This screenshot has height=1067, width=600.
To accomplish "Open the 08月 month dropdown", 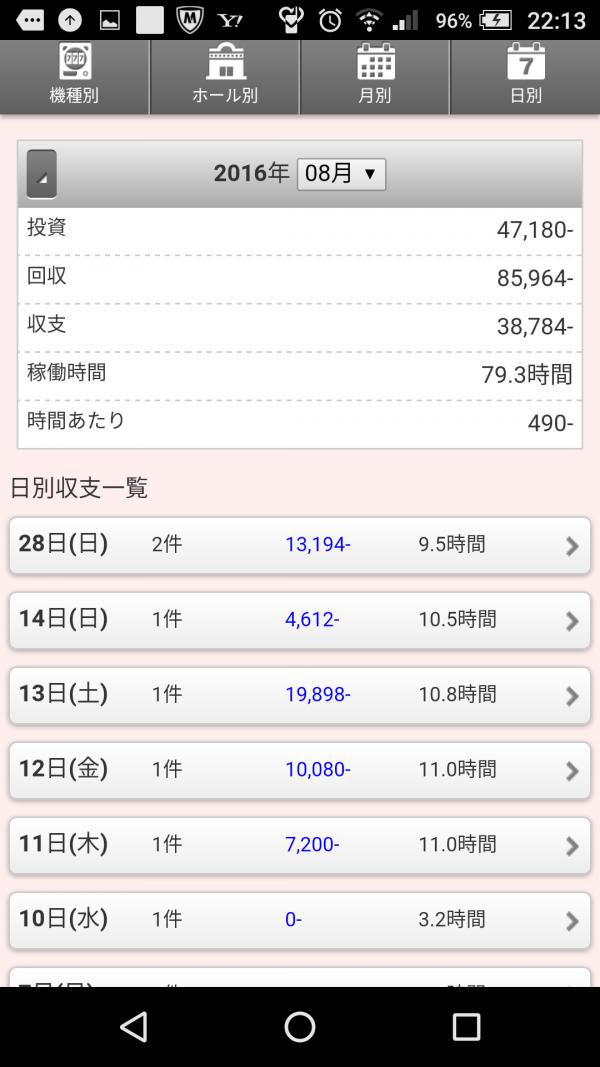I will click(341, 174).
